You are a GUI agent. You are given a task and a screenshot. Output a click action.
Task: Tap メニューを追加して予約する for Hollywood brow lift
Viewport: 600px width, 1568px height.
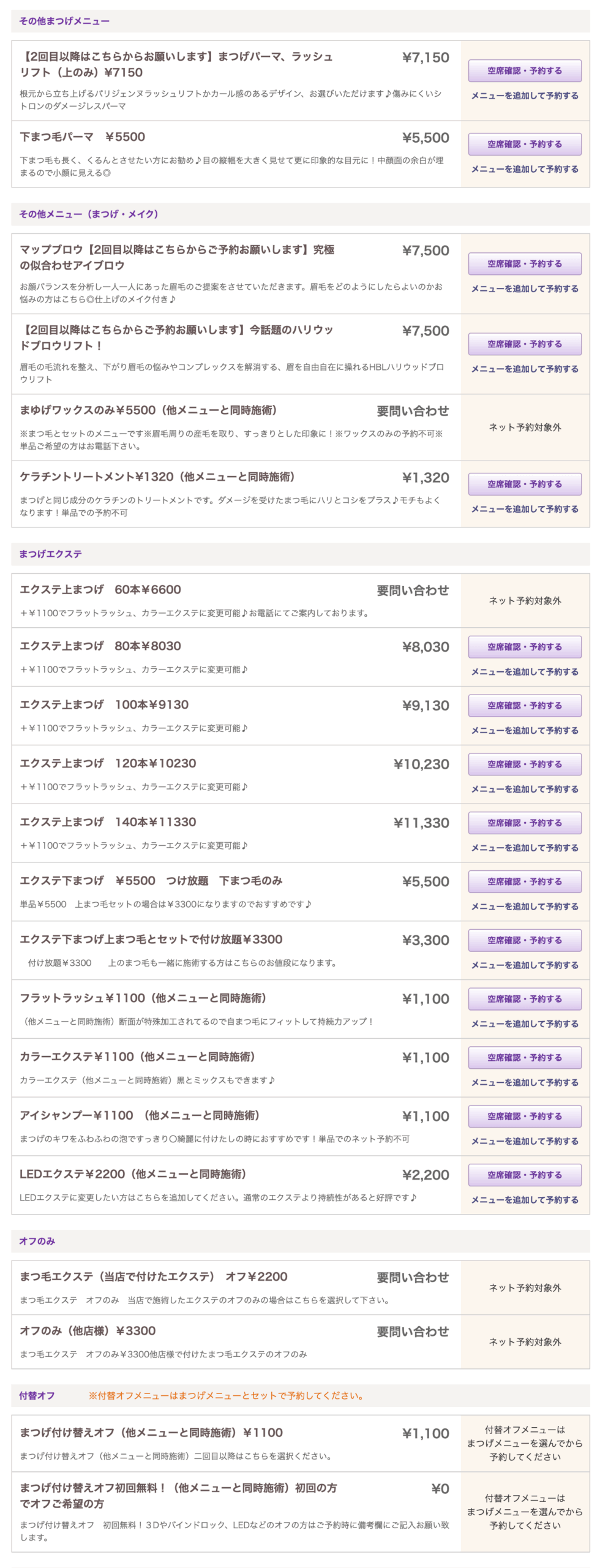(x=525, y=369)
